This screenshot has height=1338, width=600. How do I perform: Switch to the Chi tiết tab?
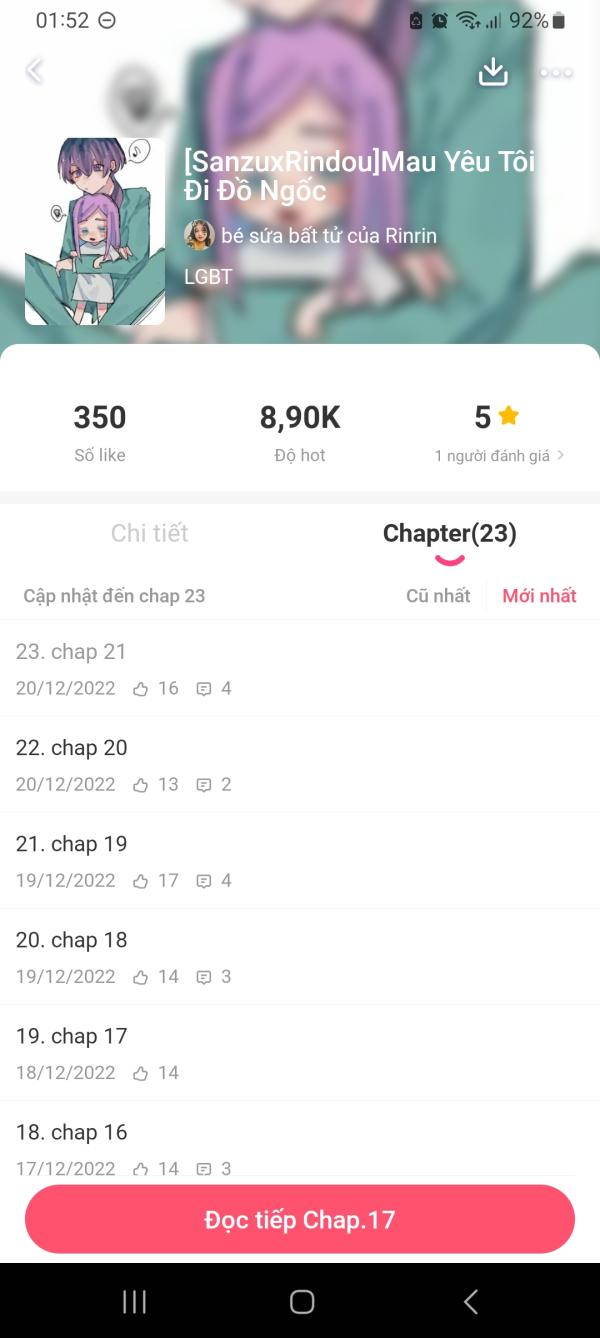pyautogui.click(x=150, y=534)
